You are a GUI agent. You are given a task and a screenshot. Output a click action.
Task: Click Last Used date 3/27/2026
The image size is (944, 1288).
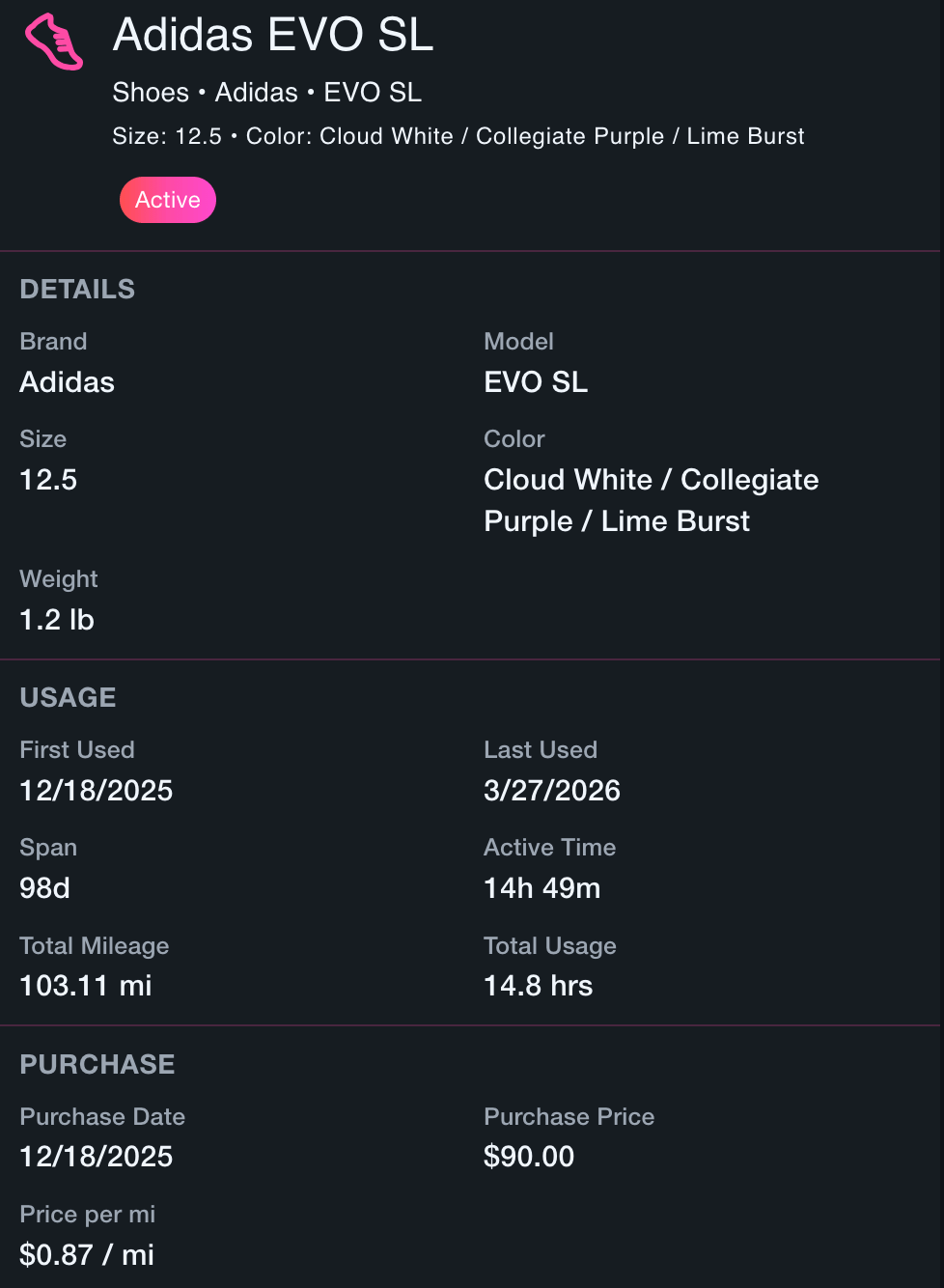(x=552, y=791)
